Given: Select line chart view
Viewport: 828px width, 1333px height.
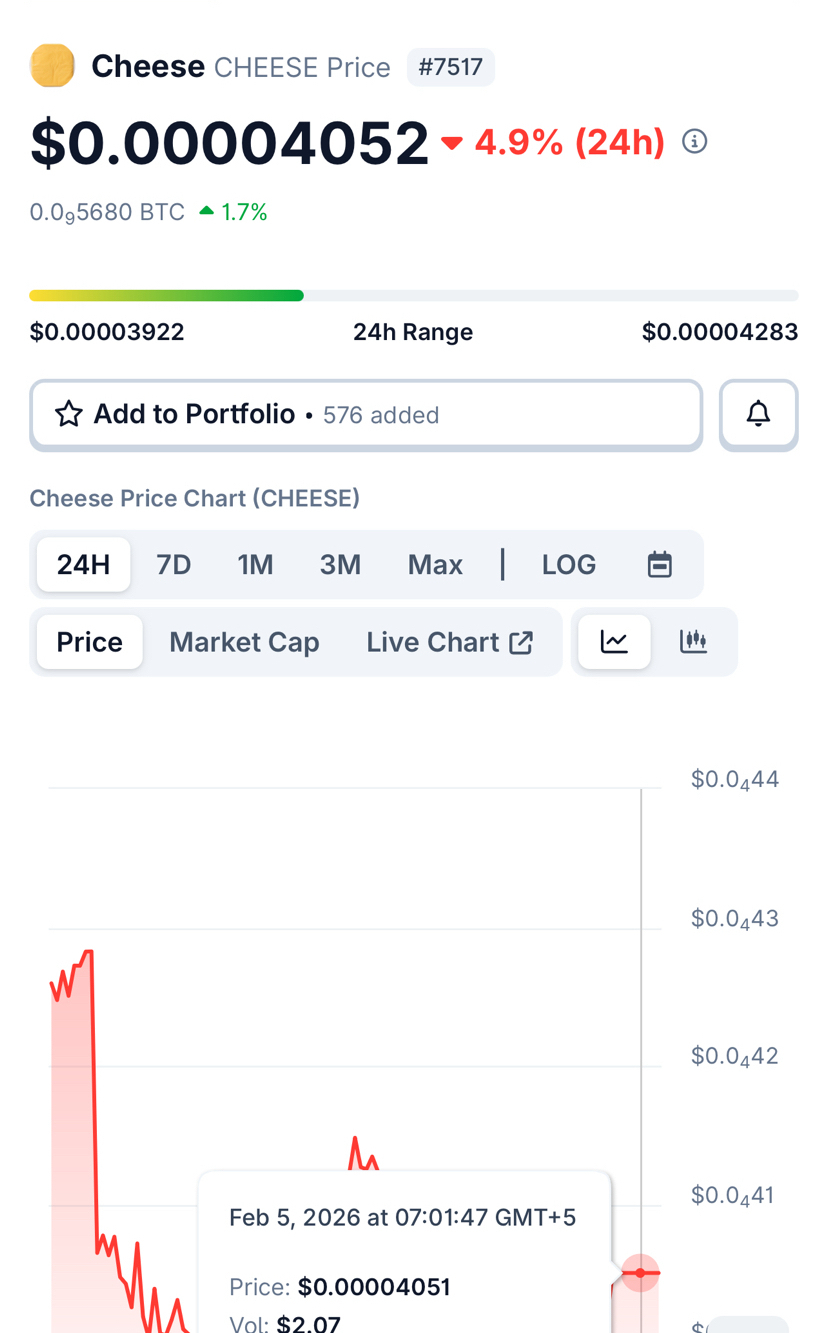Looking at the screenshot, I should pos(614,642).
